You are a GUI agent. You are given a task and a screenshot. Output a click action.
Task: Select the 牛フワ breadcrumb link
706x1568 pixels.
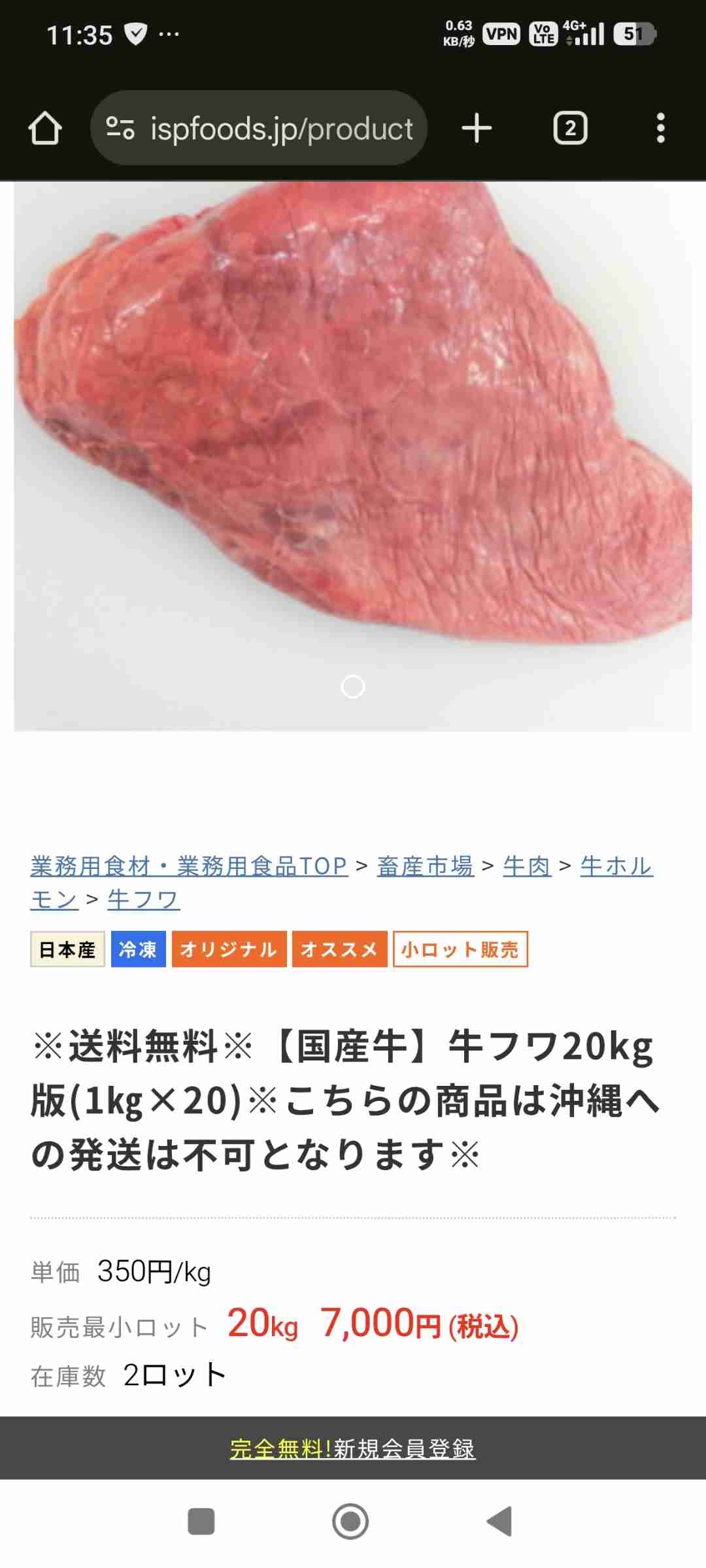pos(143,900)
